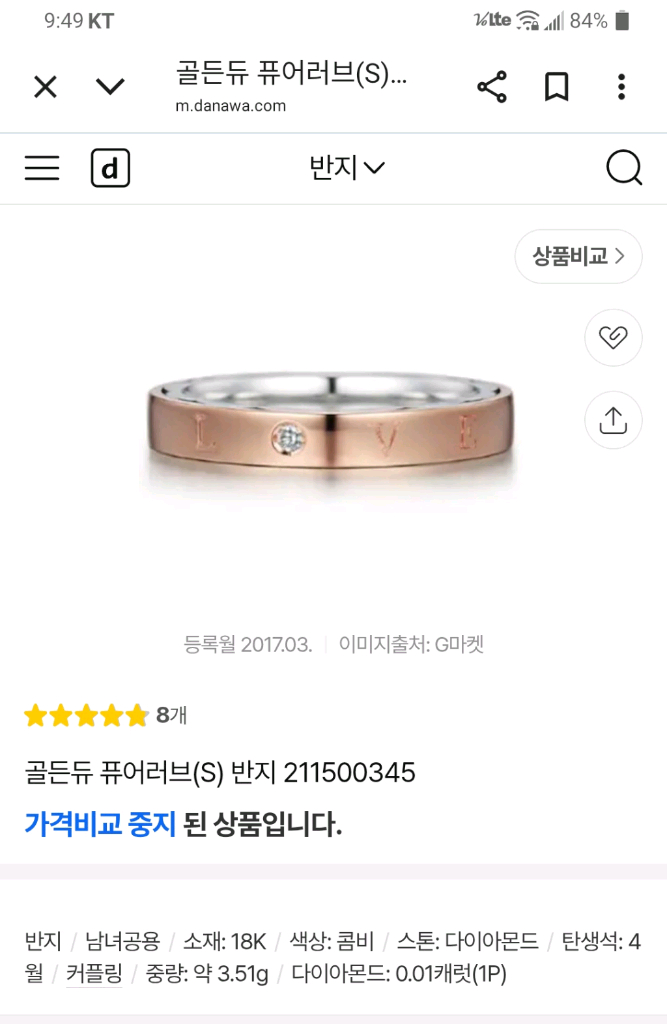Open the three-dot overflow menu

coord(621,87)
